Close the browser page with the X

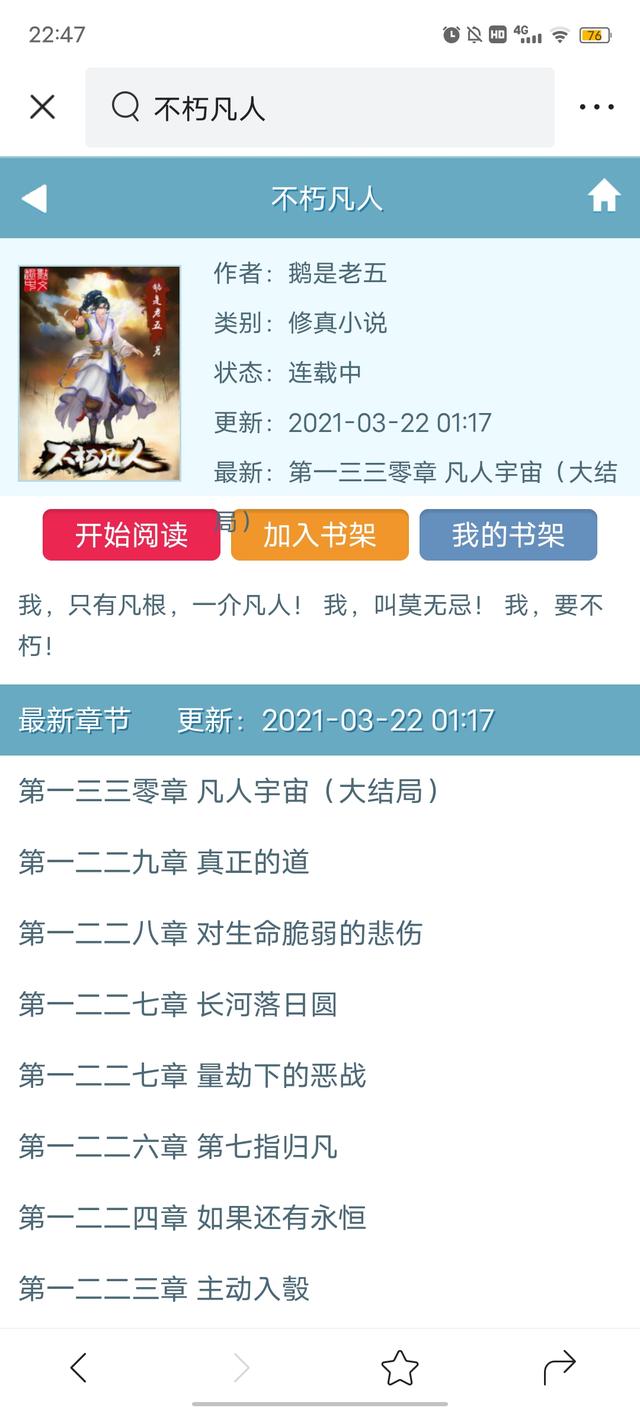pos(42,107)
